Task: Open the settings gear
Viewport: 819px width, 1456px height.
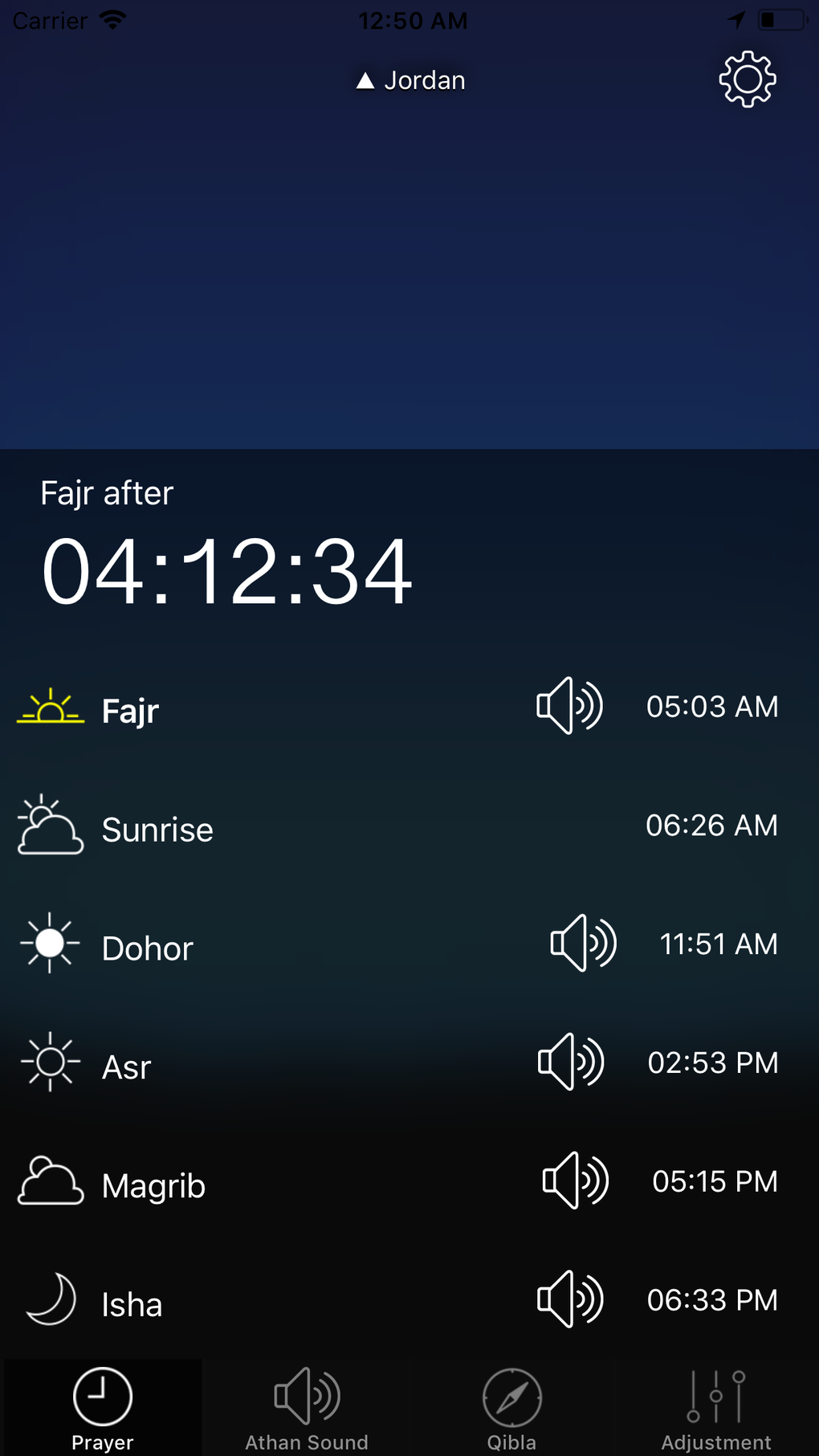Action: pyautogui.click(x=746, y=80)
